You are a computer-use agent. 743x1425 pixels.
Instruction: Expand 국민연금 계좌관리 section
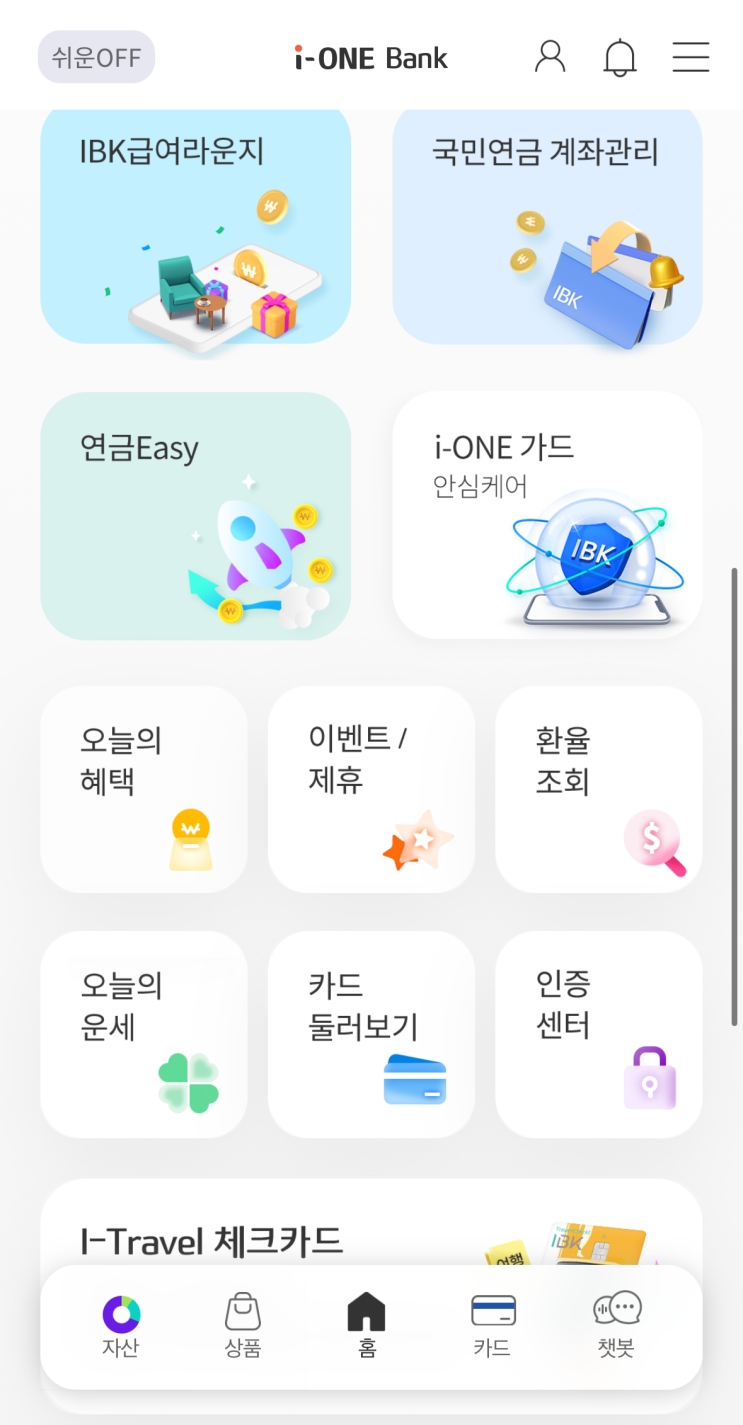coord(547,228)
